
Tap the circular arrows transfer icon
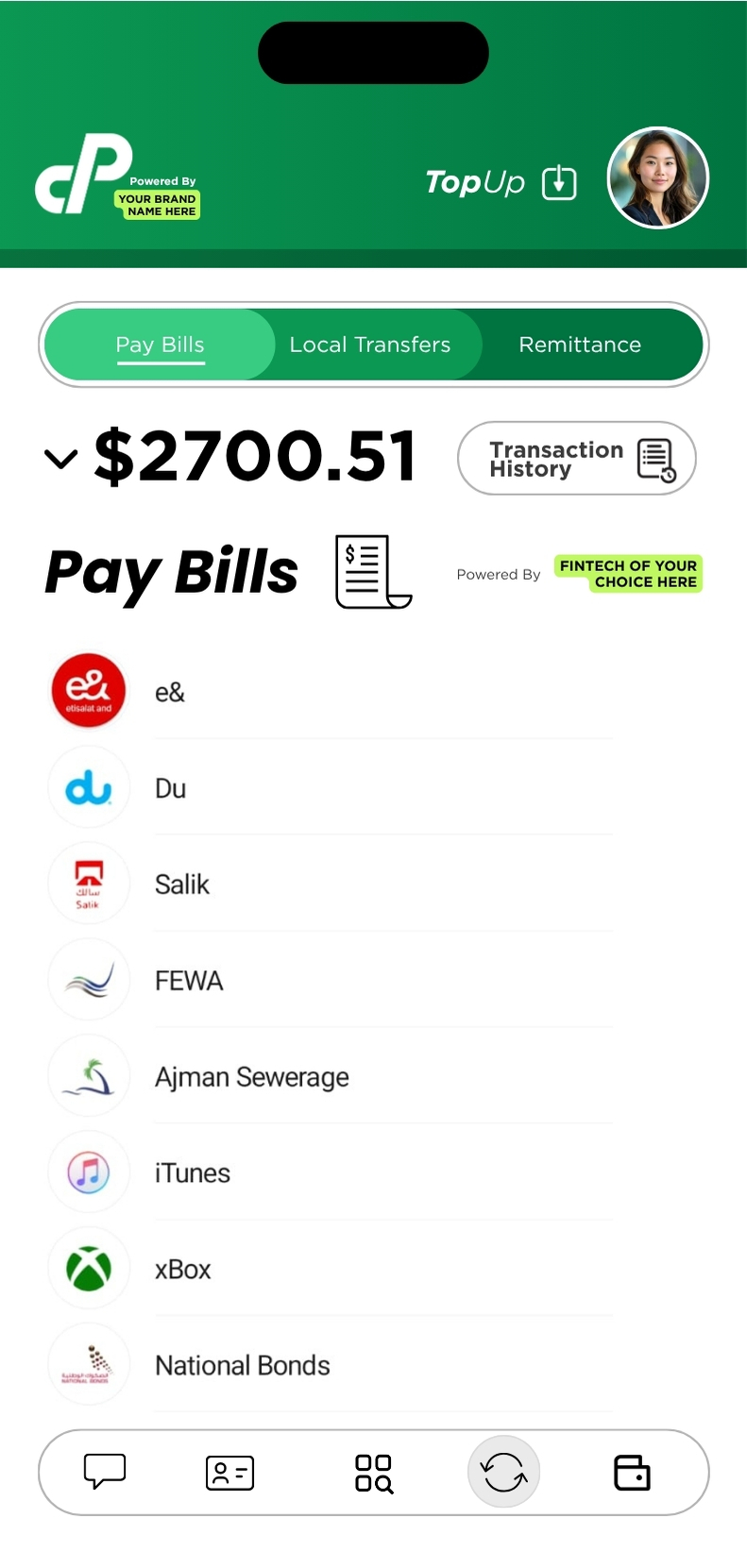point(503,1472)
